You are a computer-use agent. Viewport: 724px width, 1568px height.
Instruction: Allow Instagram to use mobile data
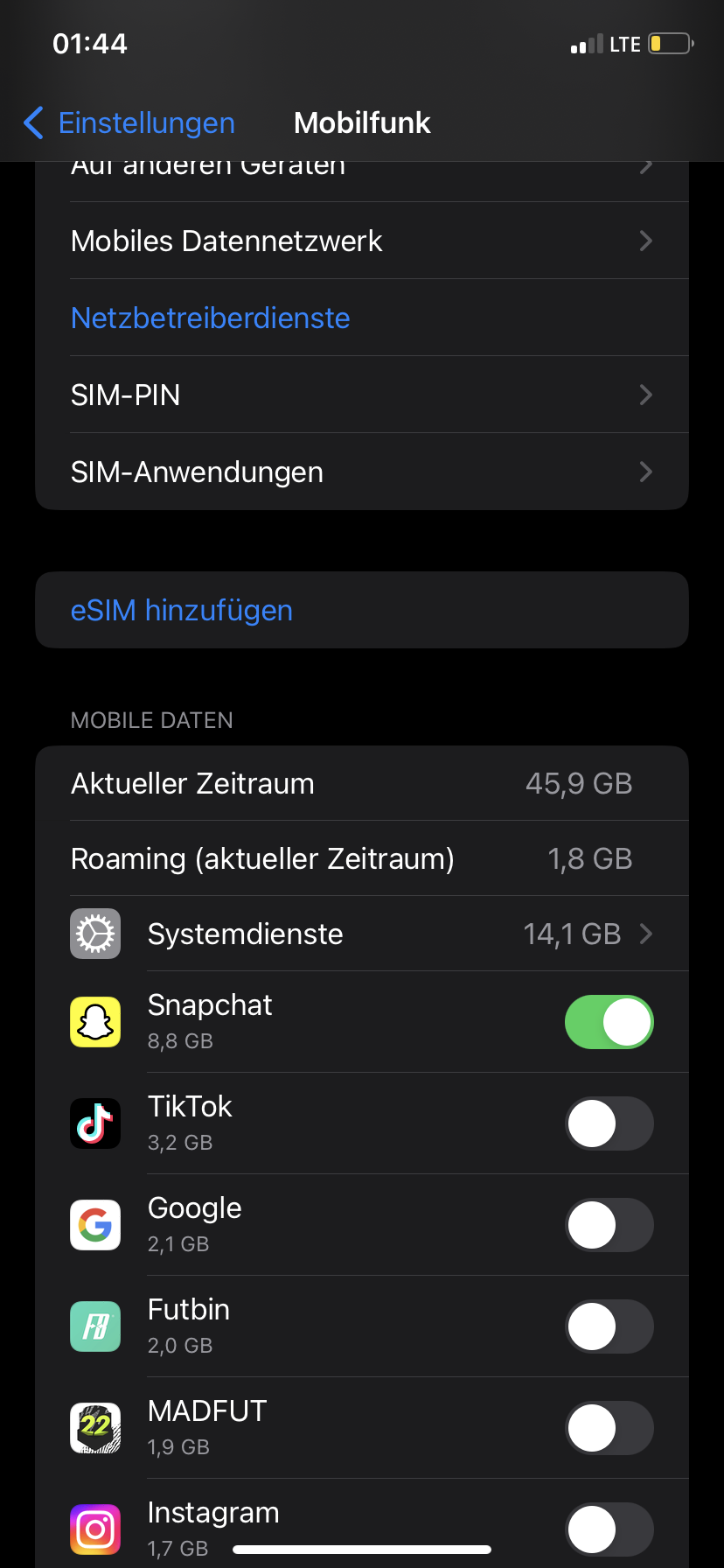(x=609, y=1529)
